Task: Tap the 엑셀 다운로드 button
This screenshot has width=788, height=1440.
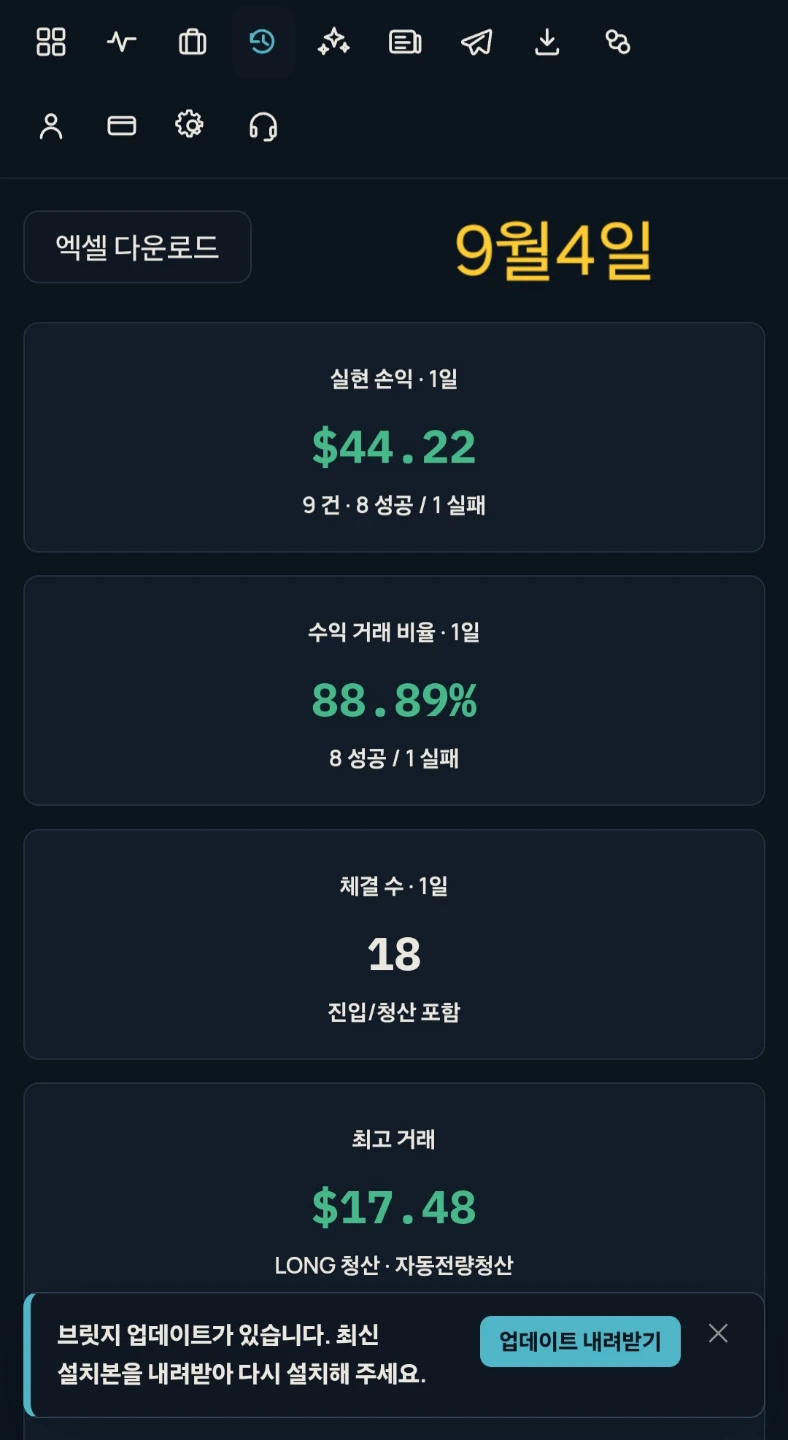Action: pyautogui.click(x=137, y=247)
